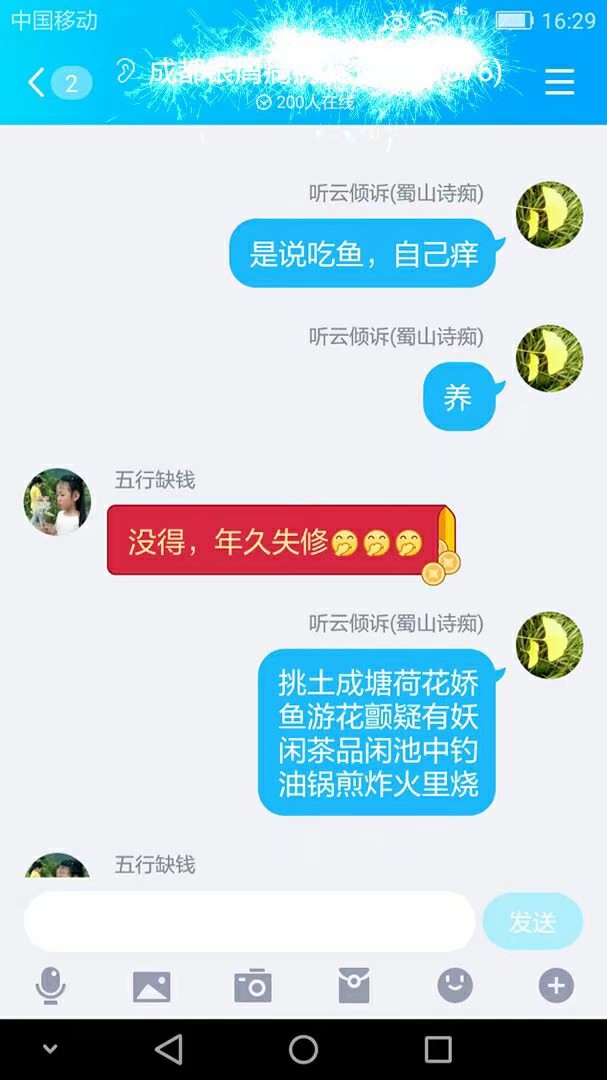Open the camera to take a photo
607x1080 pixels.
(x=253, y=986)
